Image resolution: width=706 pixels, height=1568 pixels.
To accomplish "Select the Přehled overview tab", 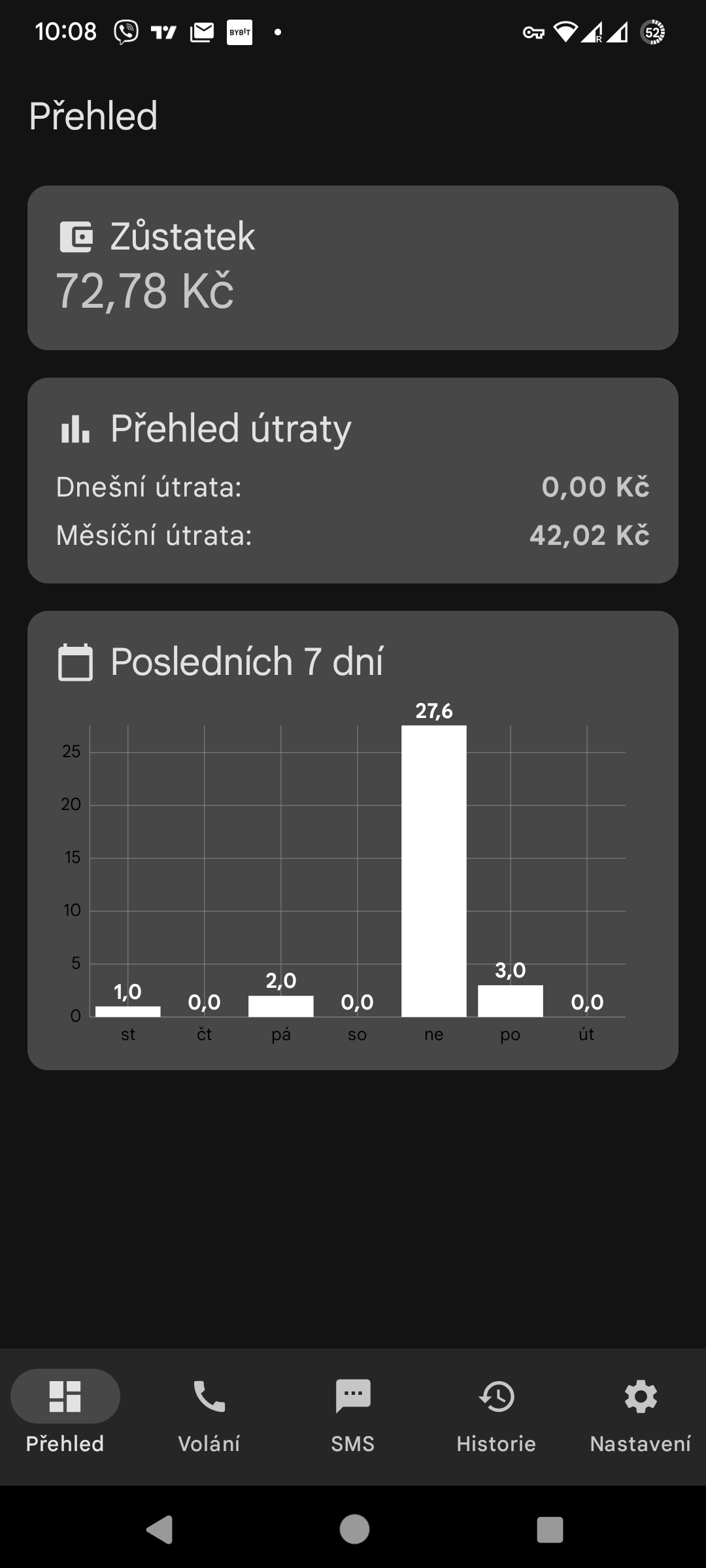I will (x=65, y=1411).
